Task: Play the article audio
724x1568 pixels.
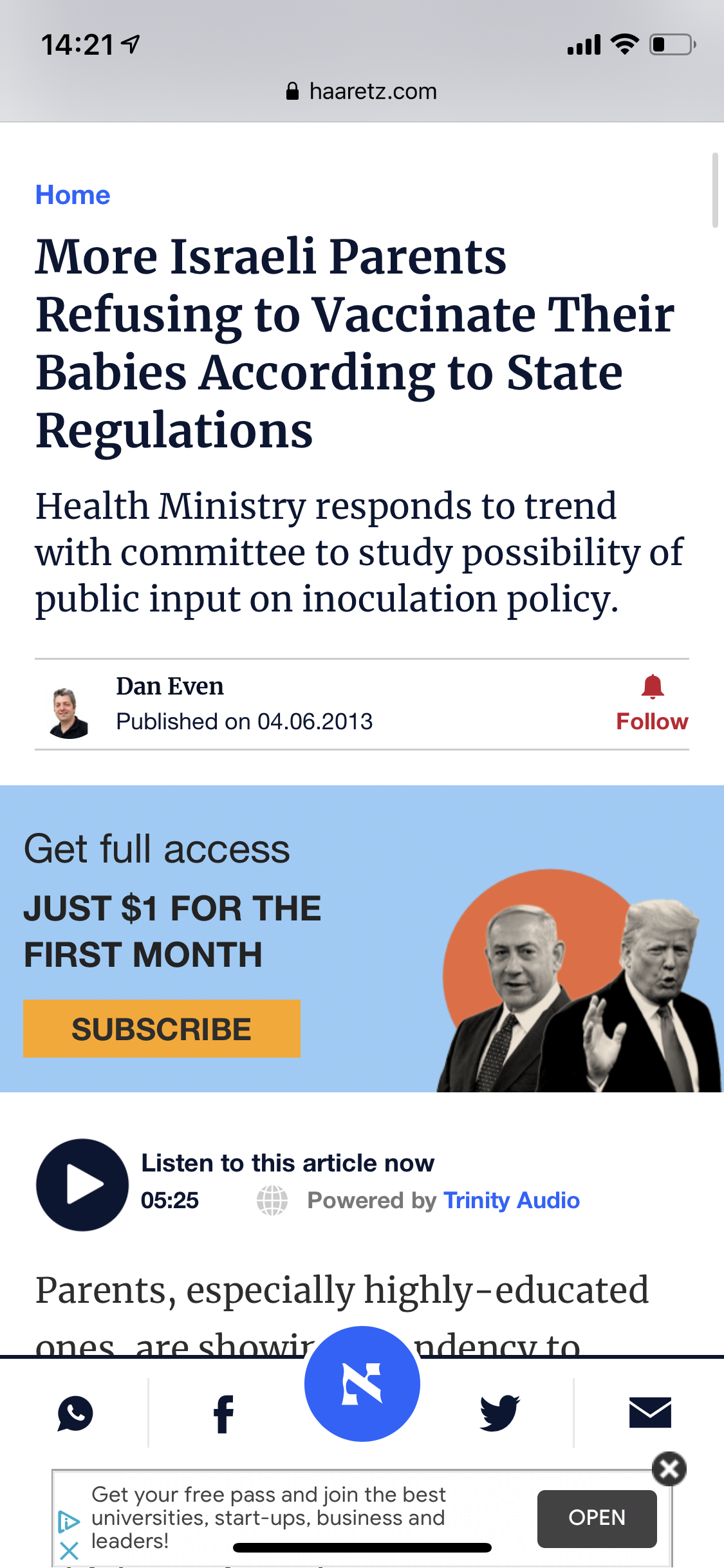Action: tap(82, 1184)
